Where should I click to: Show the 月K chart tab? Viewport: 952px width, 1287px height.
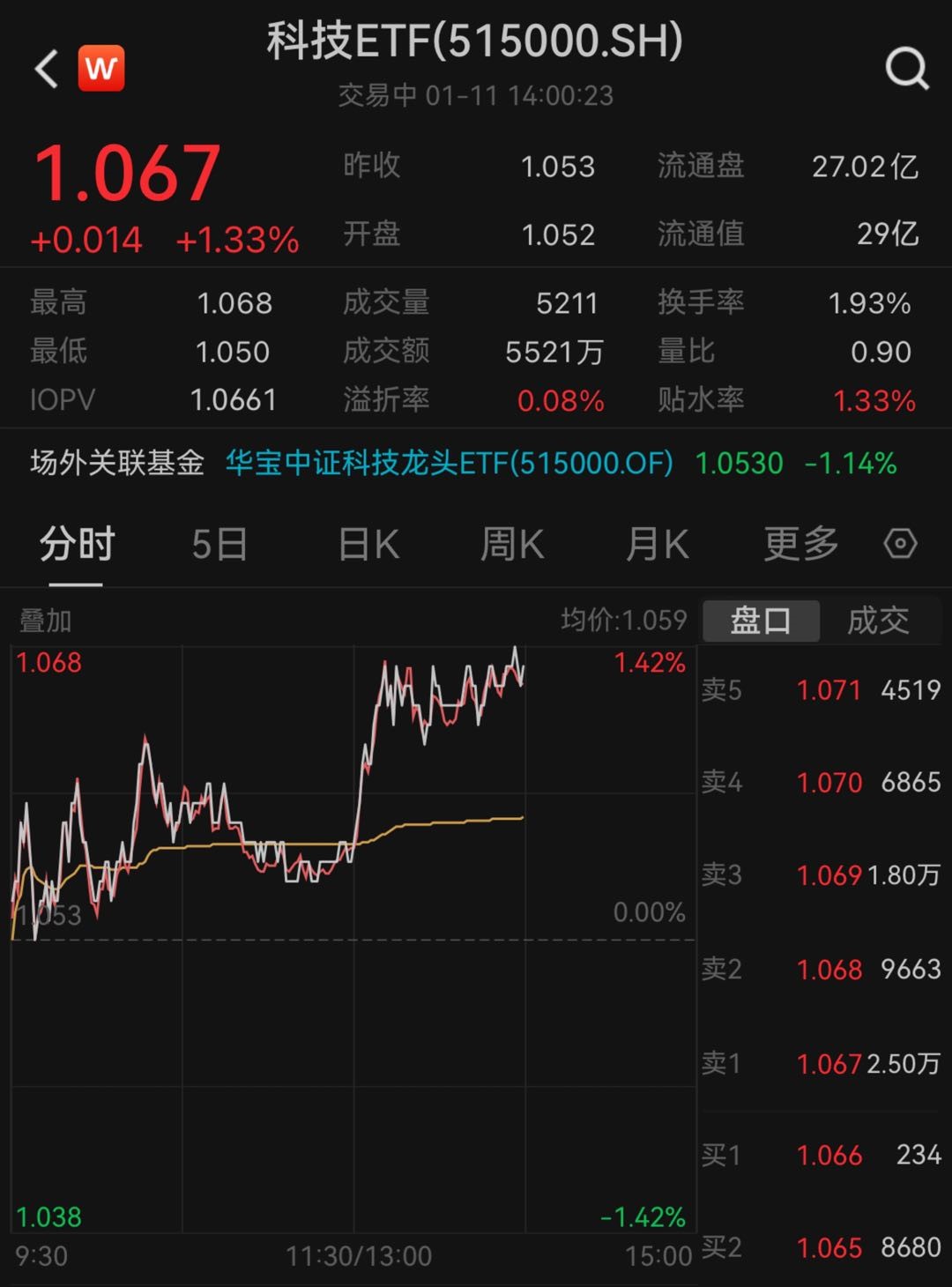657,544
